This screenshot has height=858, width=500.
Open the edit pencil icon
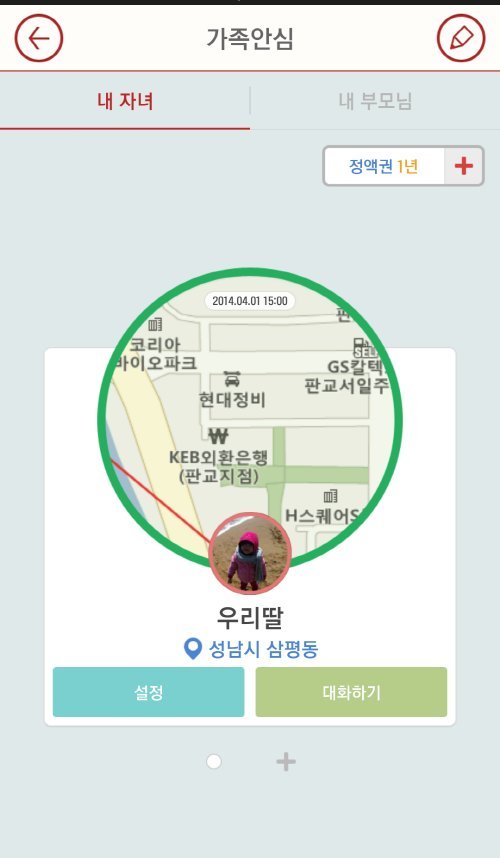coord(461,38)
